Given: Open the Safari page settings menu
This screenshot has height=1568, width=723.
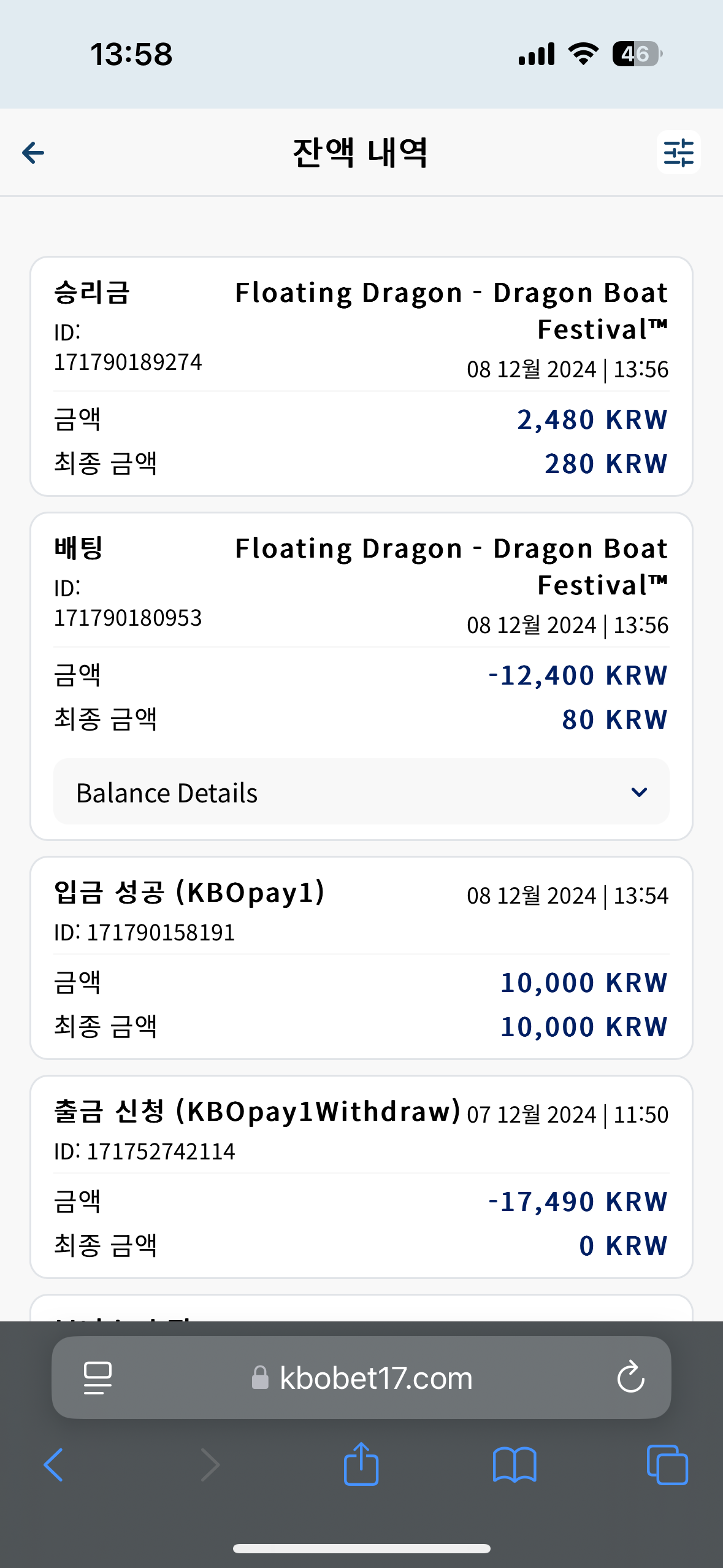Looking at the screenshot, I should 98,1378.
